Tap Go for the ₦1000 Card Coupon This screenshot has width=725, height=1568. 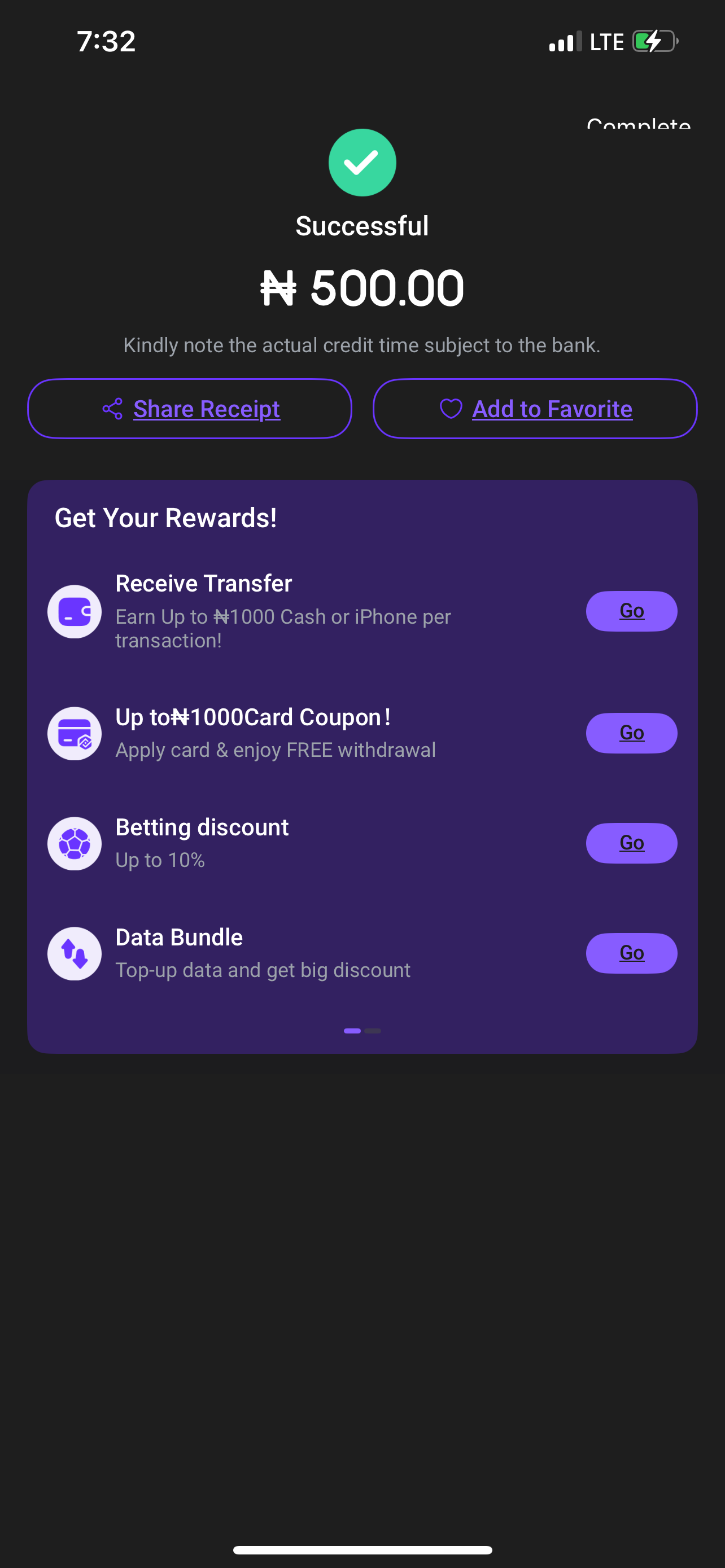(631, 732)
